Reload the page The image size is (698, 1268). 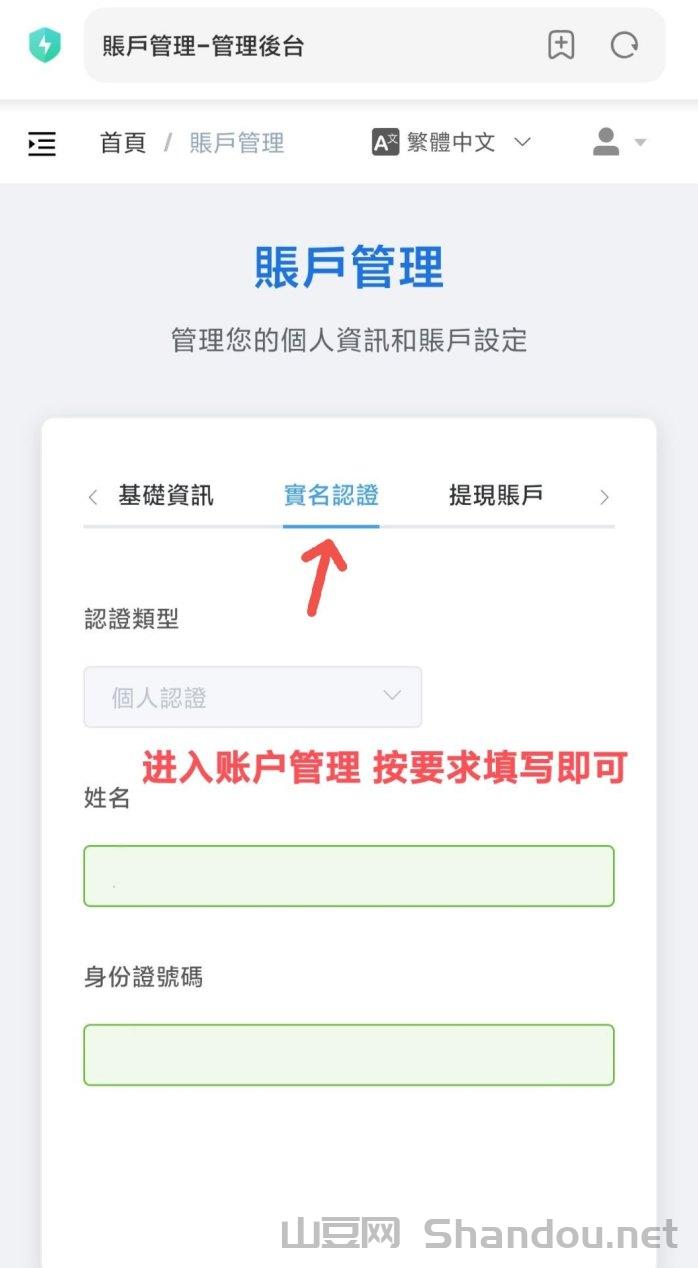625,45
